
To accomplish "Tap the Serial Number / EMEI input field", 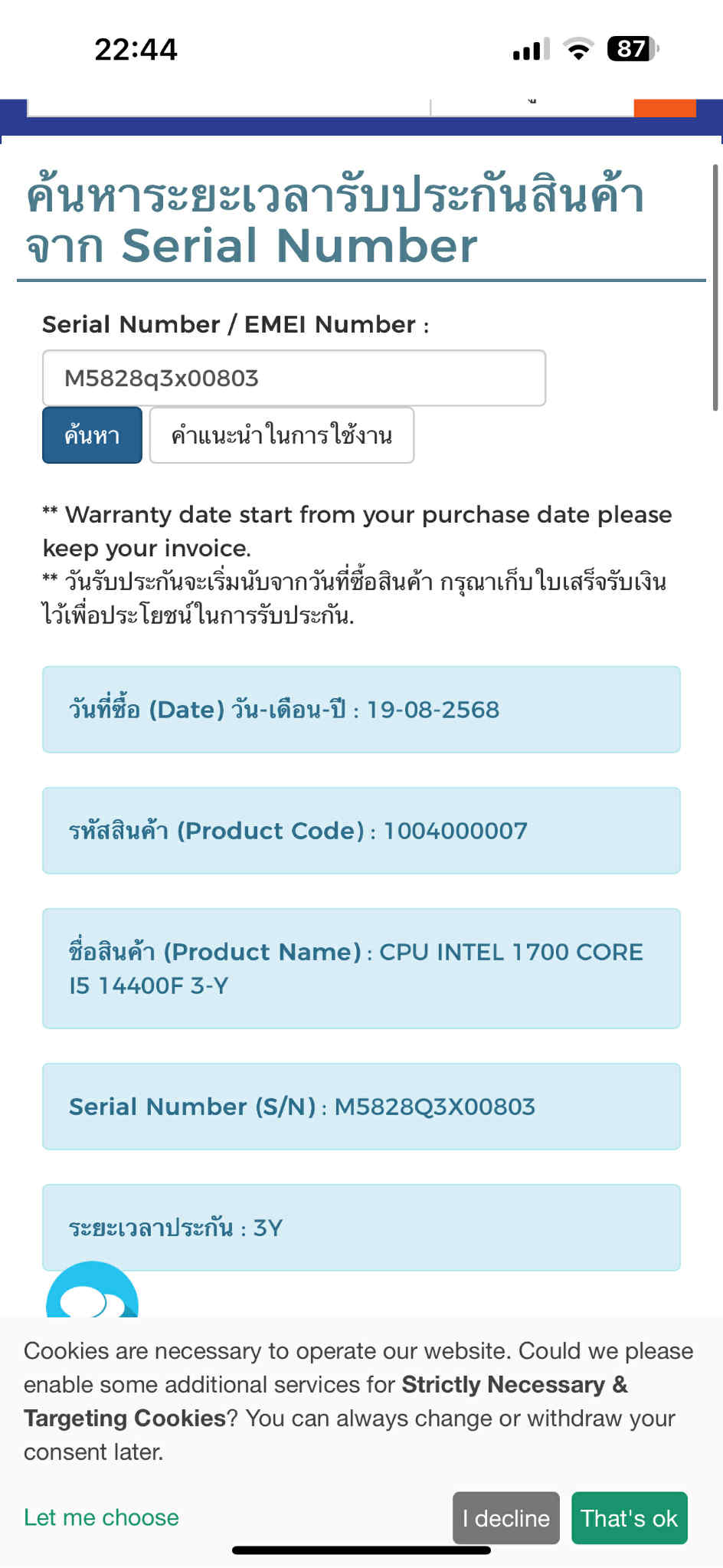I will (294, 378).
